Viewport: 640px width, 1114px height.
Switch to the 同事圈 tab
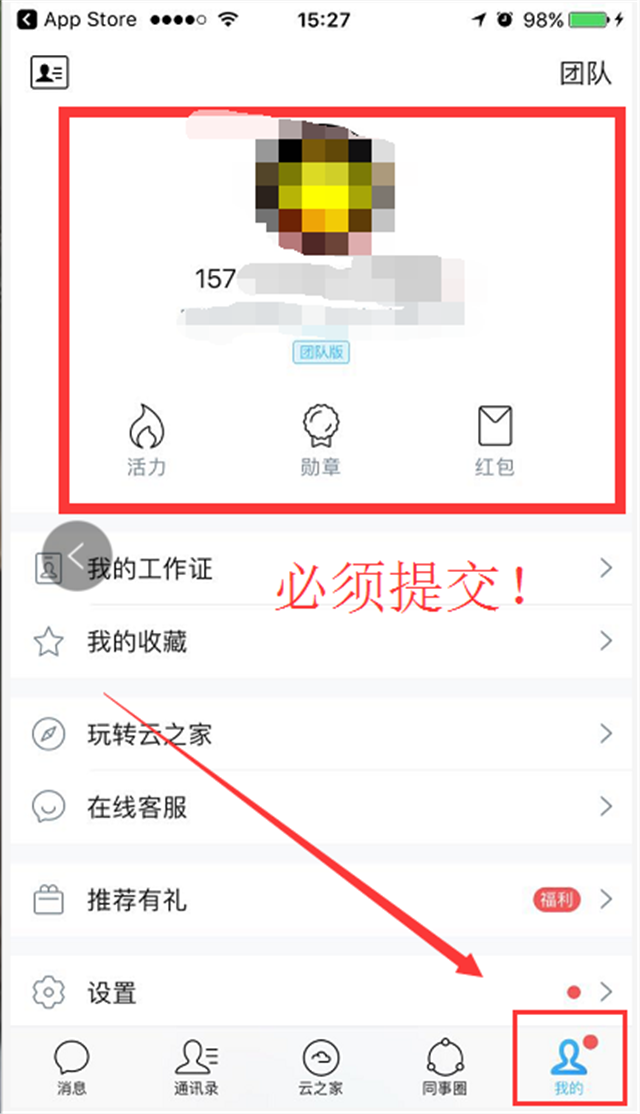pos(445,1068)
